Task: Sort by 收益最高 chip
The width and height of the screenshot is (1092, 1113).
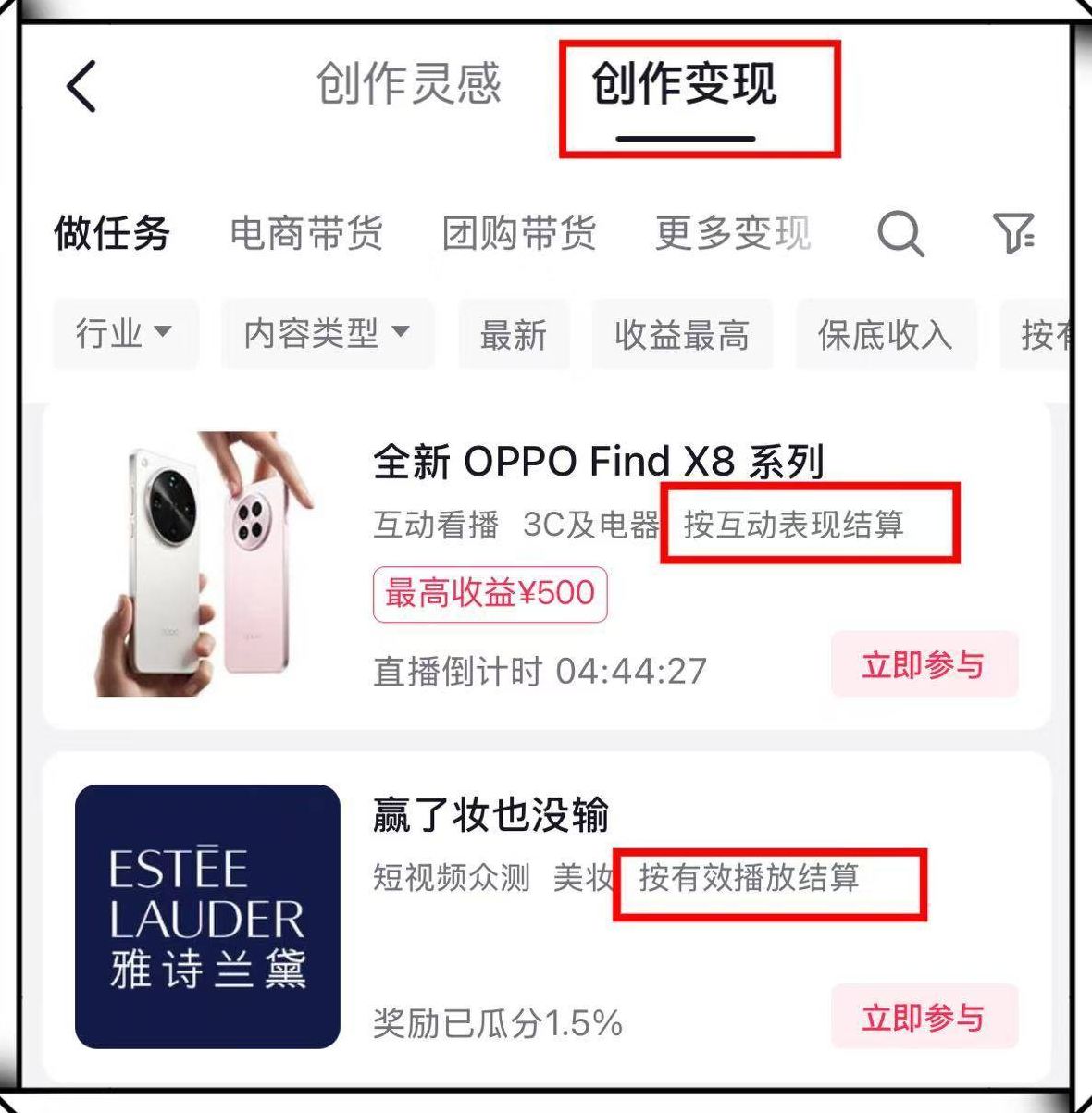Action: pyautogui.click(x=682, y=334)
